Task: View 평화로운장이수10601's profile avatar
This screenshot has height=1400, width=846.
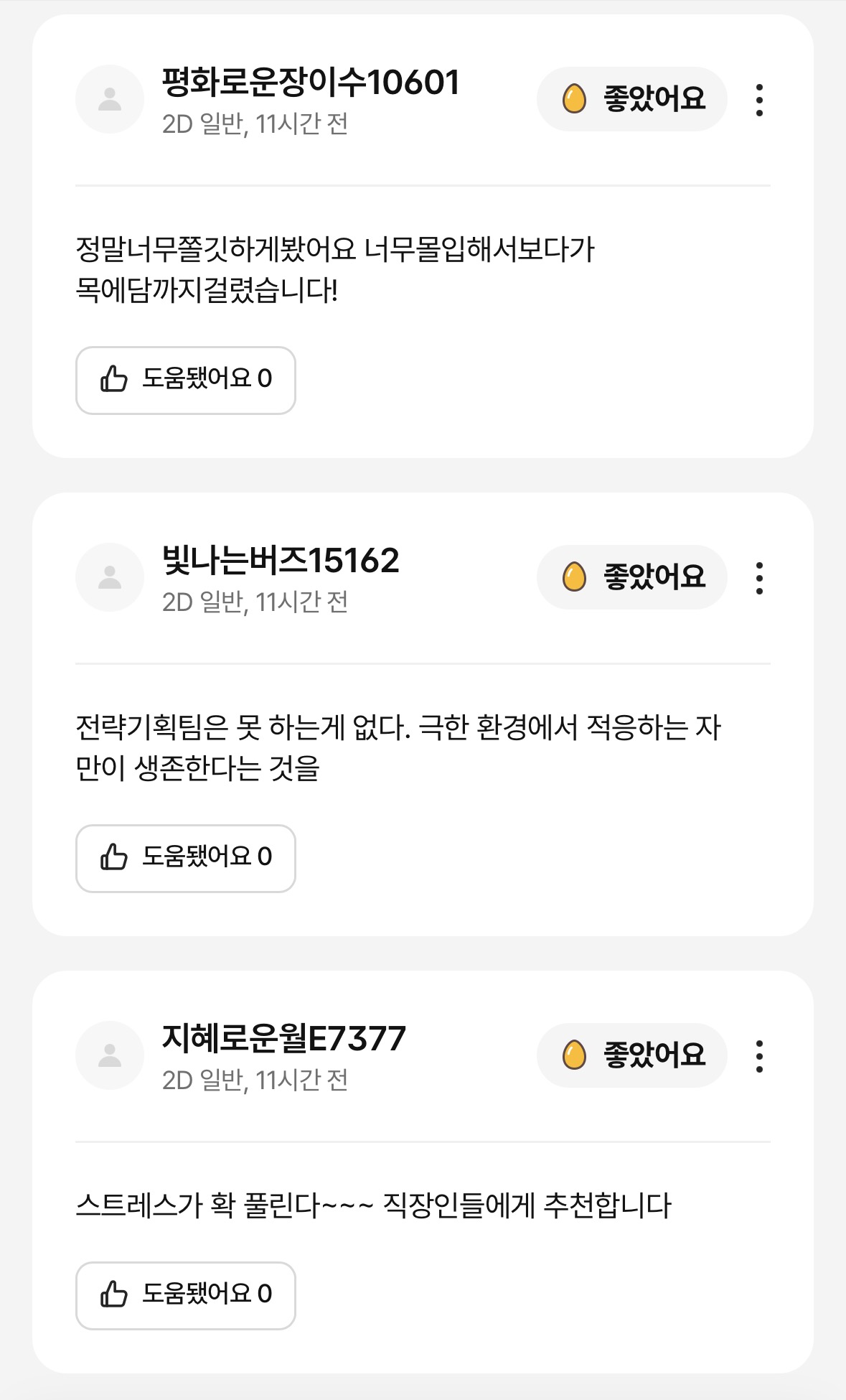Action: (x=110, y=100)
